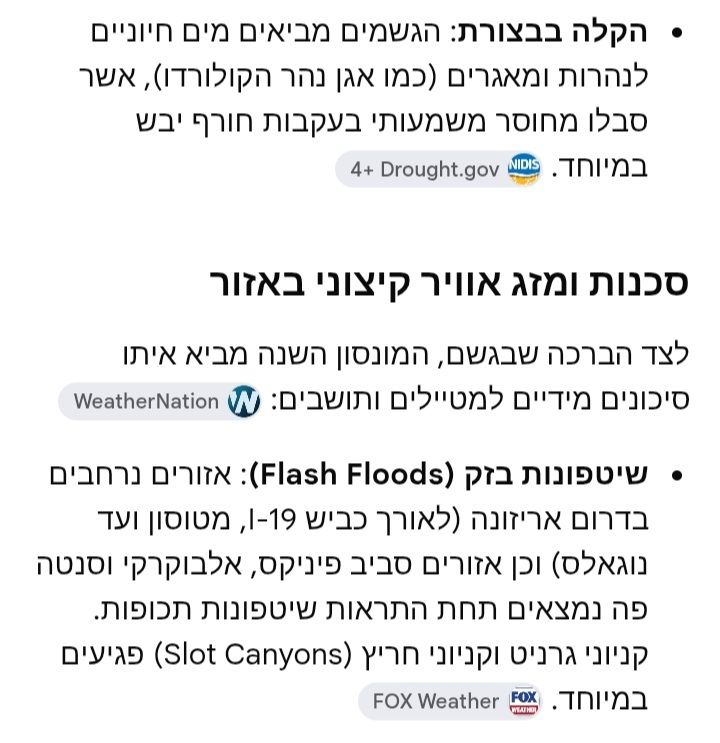Image resolution: width=720 pixels, height=743 pixels.
Task: Open the Drought.gov +4 source chip
Action: coord(439,169)
